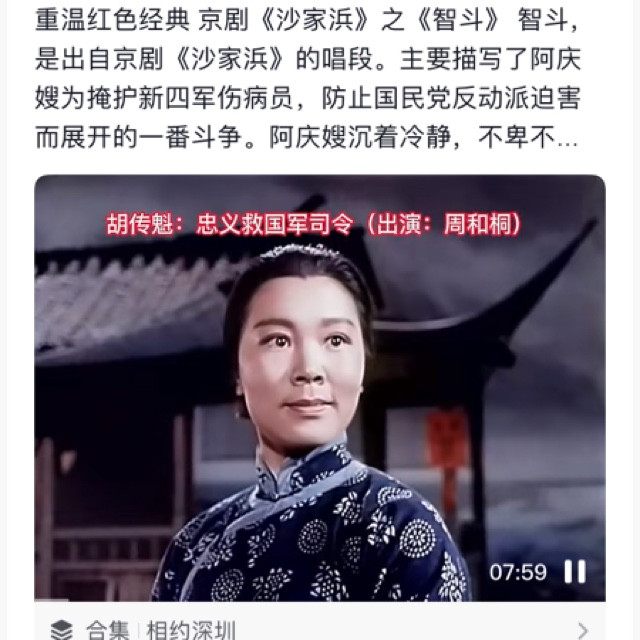Viewport: 640px width, 640px height.
Task: Open the 沙家浜 video in full view
Action: [x=320, y=388]
